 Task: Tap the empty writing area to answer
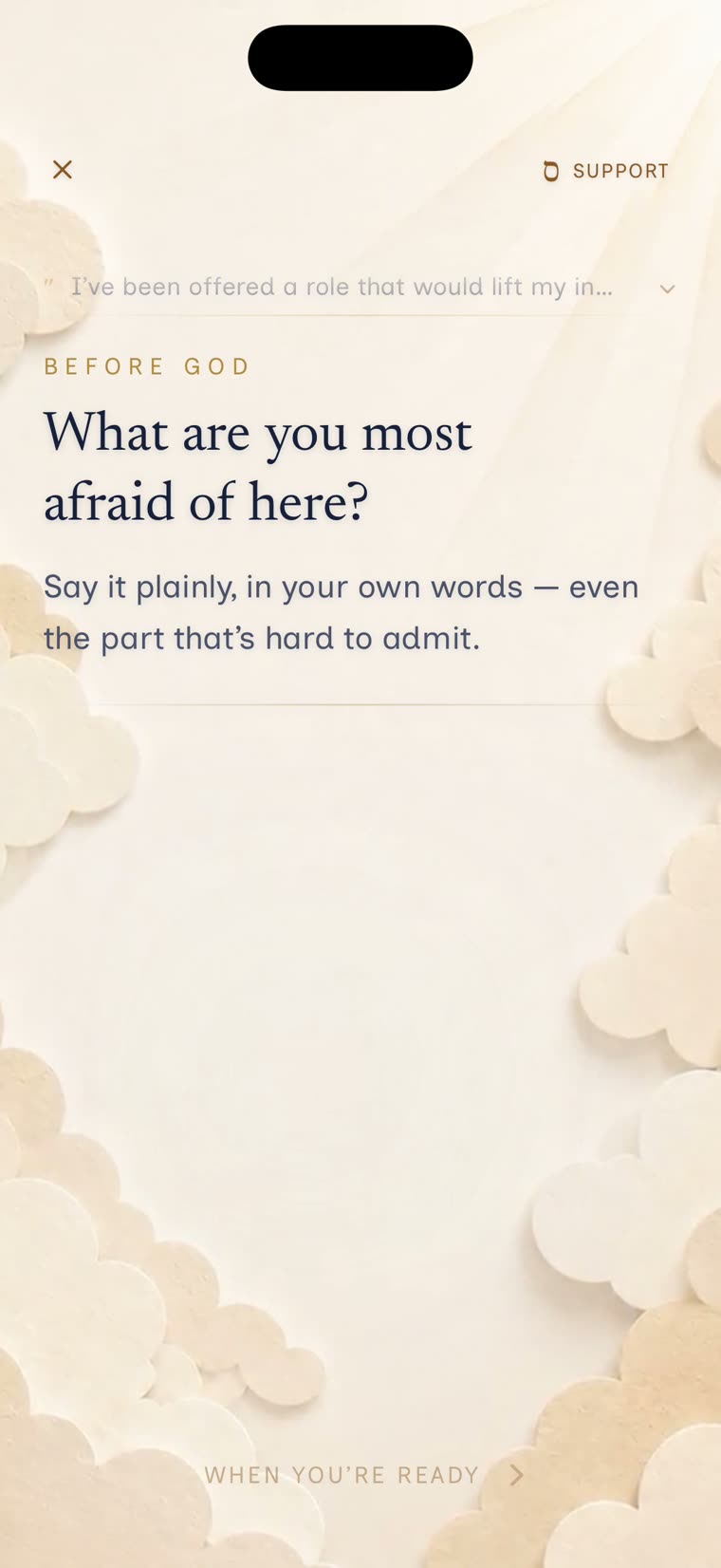[x=360, y=1044]
